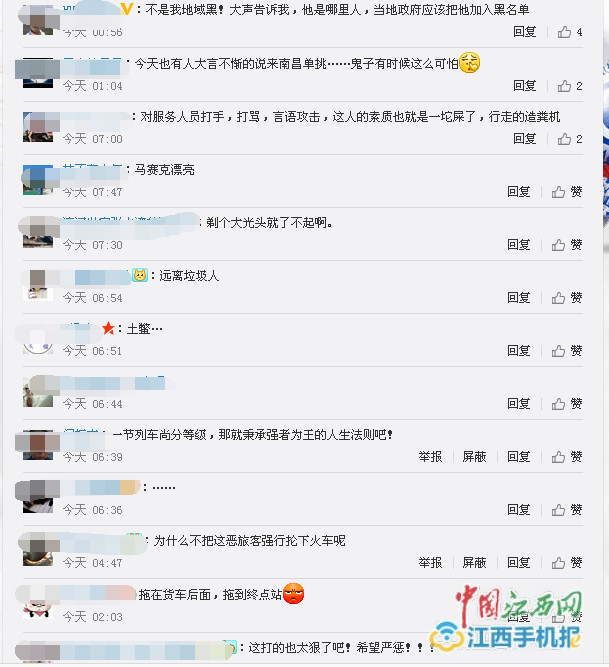This screenshot has width=609, height=667.
Task: Report the 为什么不把这恶旅客 comment via 举报
Action: coord(430,563)
